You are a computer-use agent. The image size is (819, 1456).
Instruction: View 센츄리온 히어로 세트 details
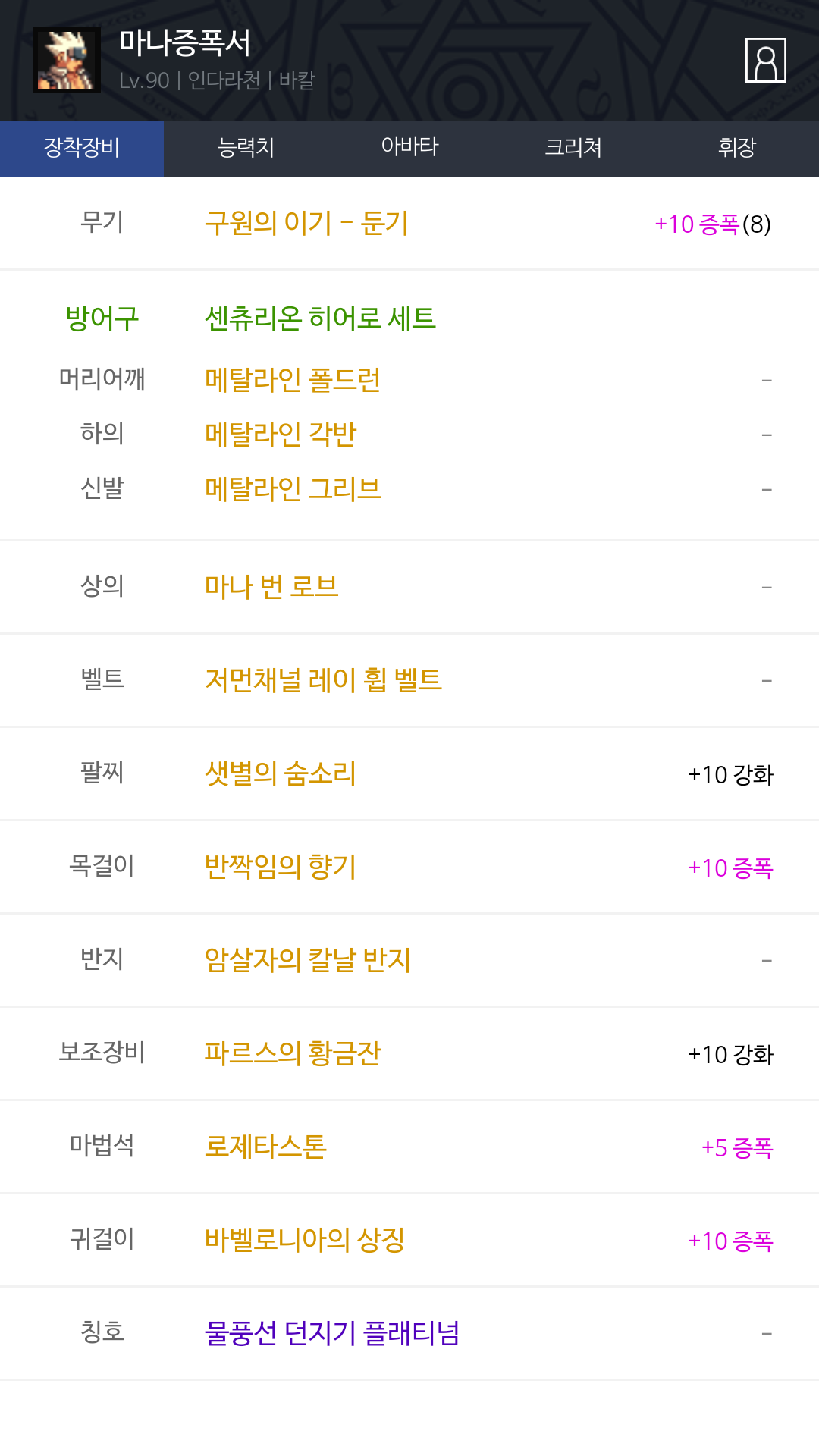tap(320, 318)
